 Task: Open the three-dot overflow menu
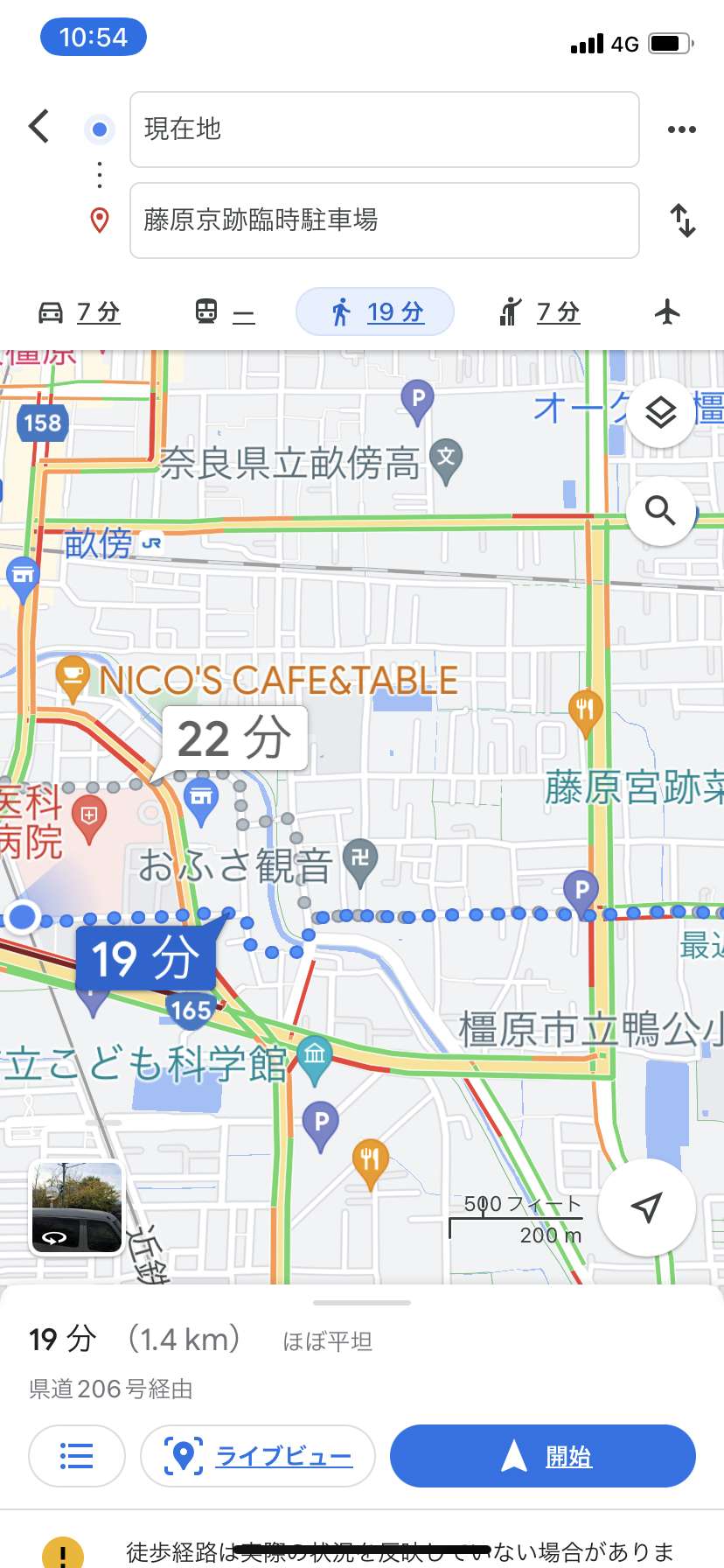click(x=681, y=129)
